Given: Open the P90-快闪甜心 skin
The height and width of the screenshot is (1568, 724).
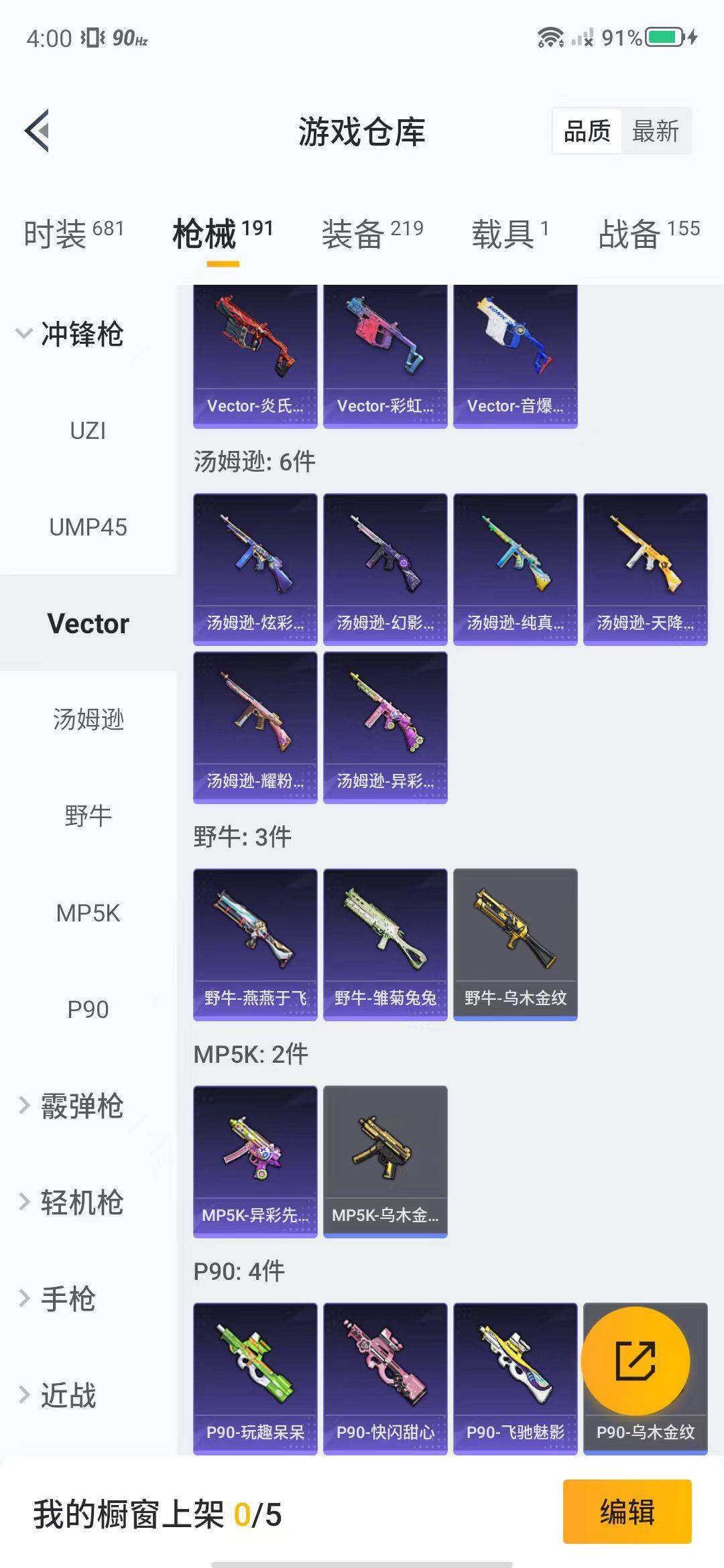Looking at the screenshot, I should pyautogui.click(x=385, y=1378).
